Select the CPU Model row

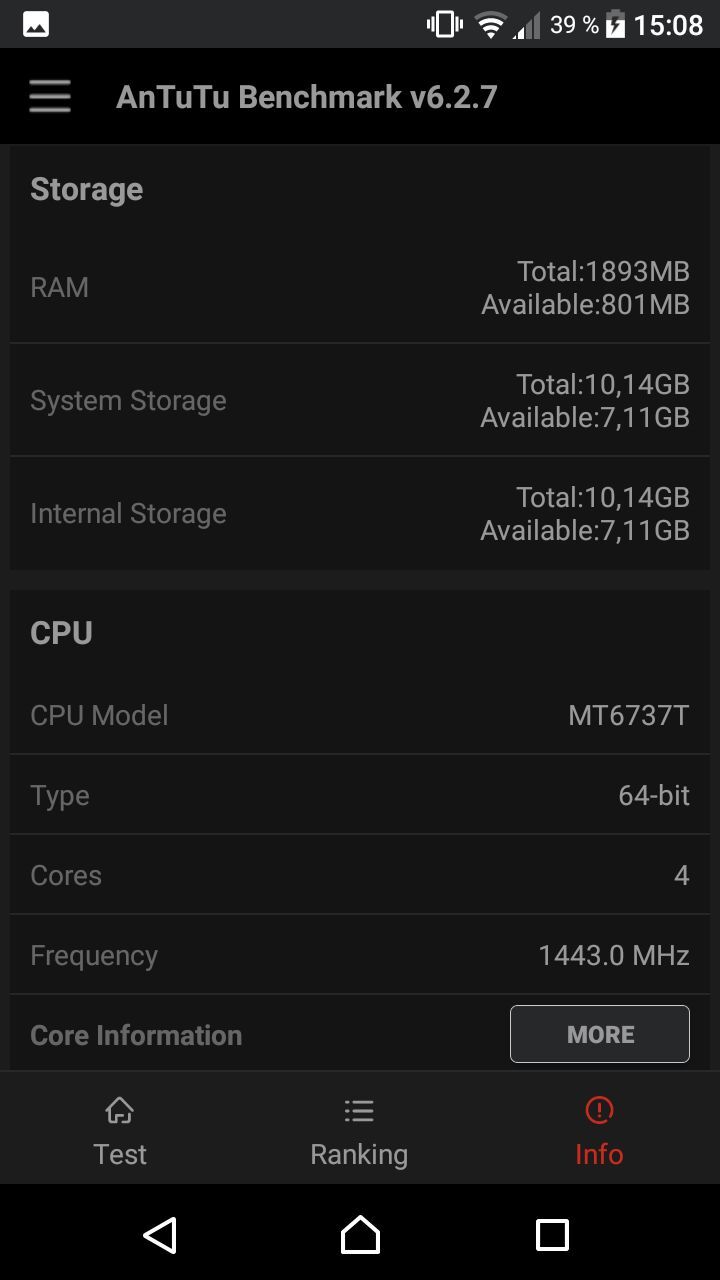[360, 714]
